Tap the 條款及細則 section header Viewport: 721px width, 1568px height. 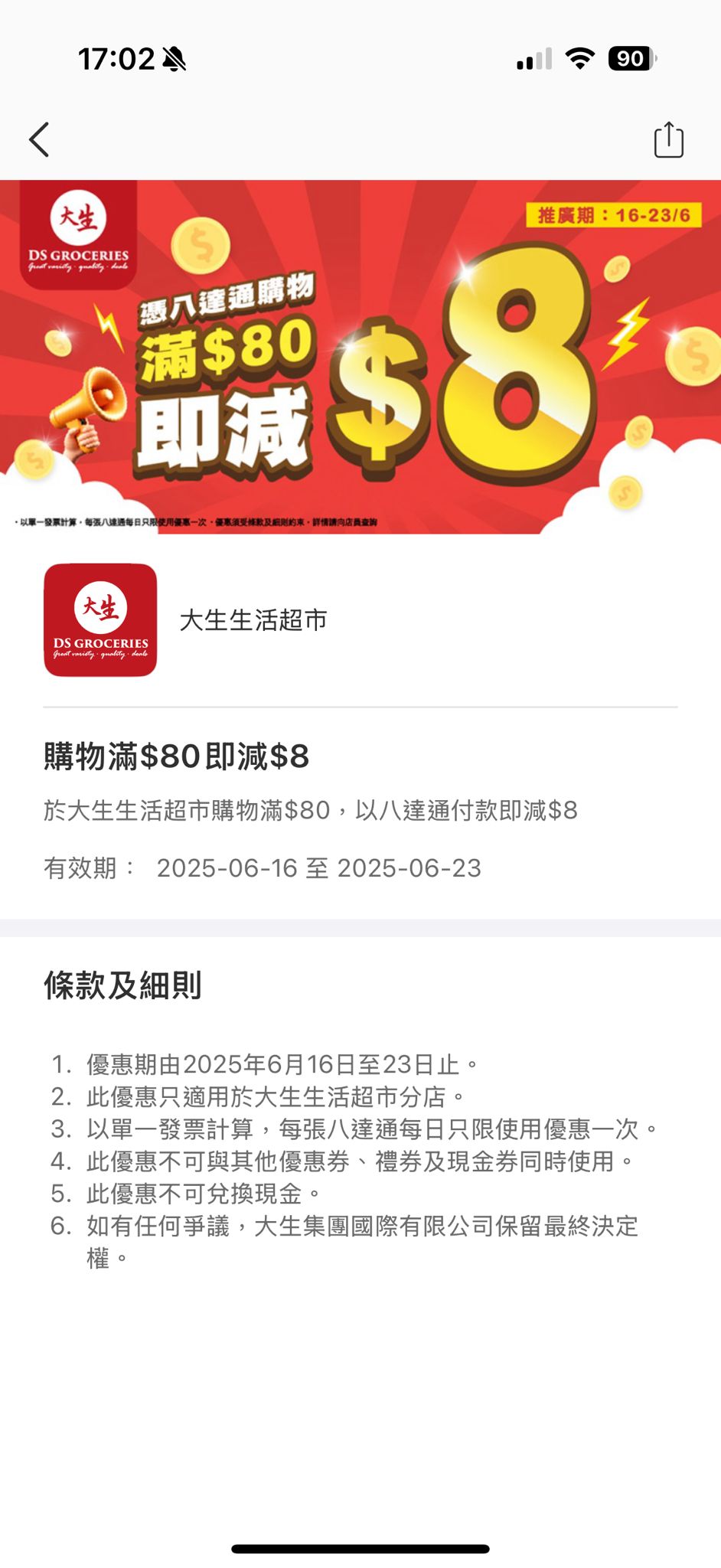pyautogui.click(x=126, y=988)
